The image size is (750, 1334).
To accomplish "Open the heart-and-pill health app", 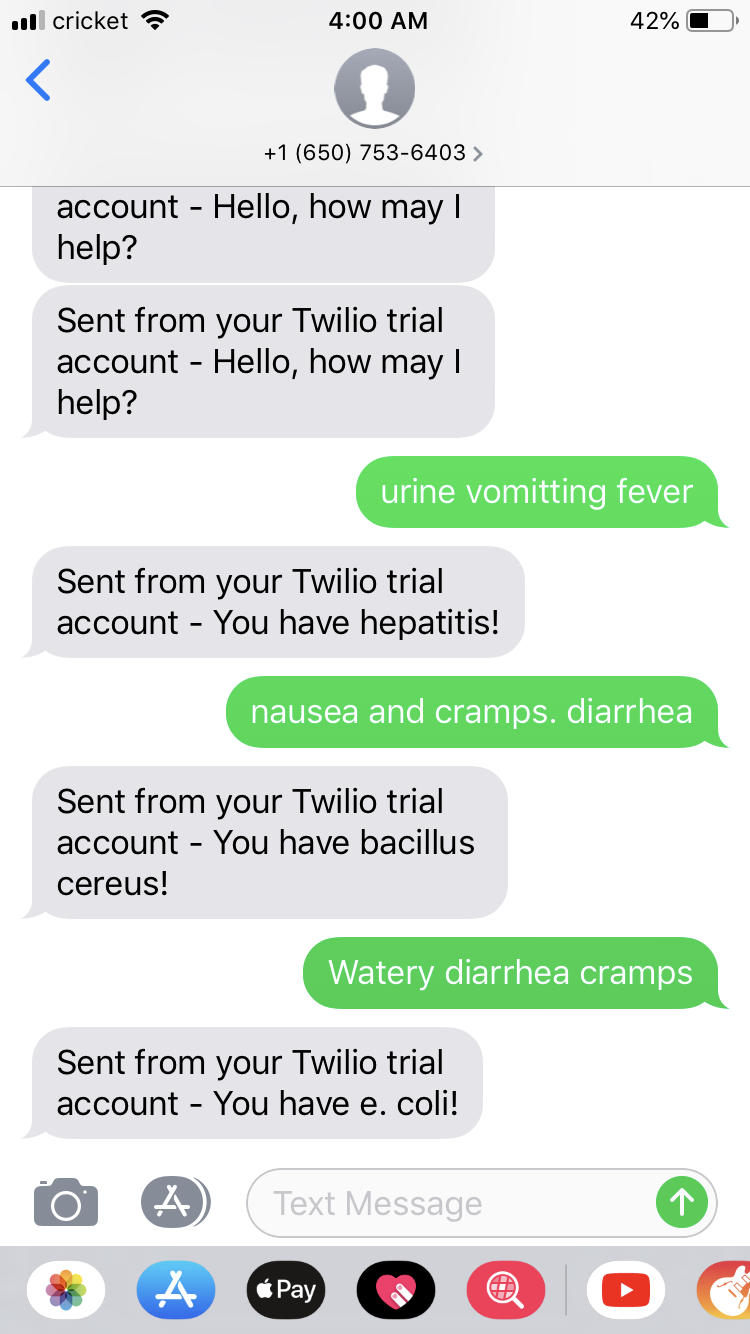I will click(395, 1289).
